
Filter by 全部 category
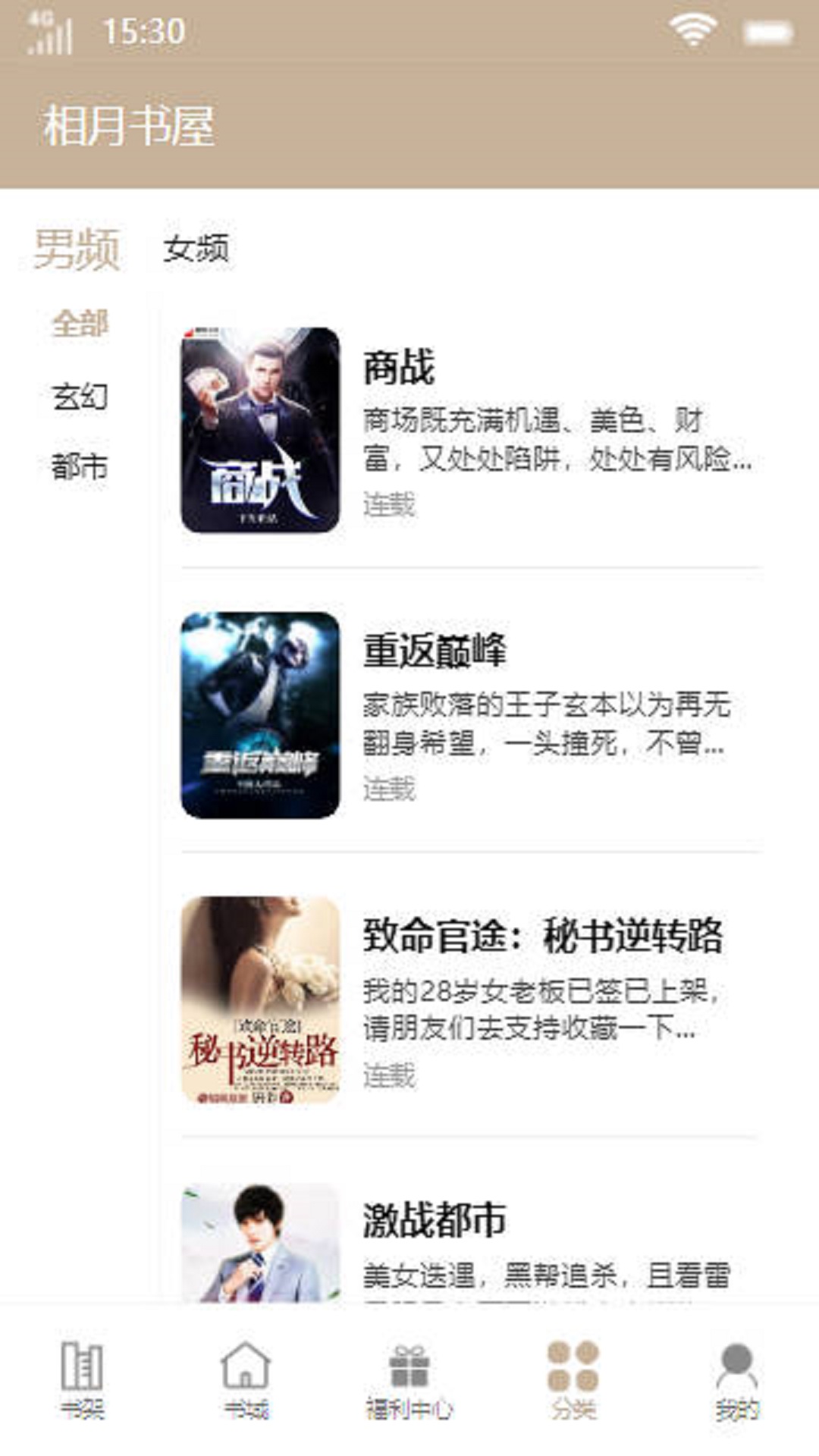pyautogui.click(x=80, y=324)
